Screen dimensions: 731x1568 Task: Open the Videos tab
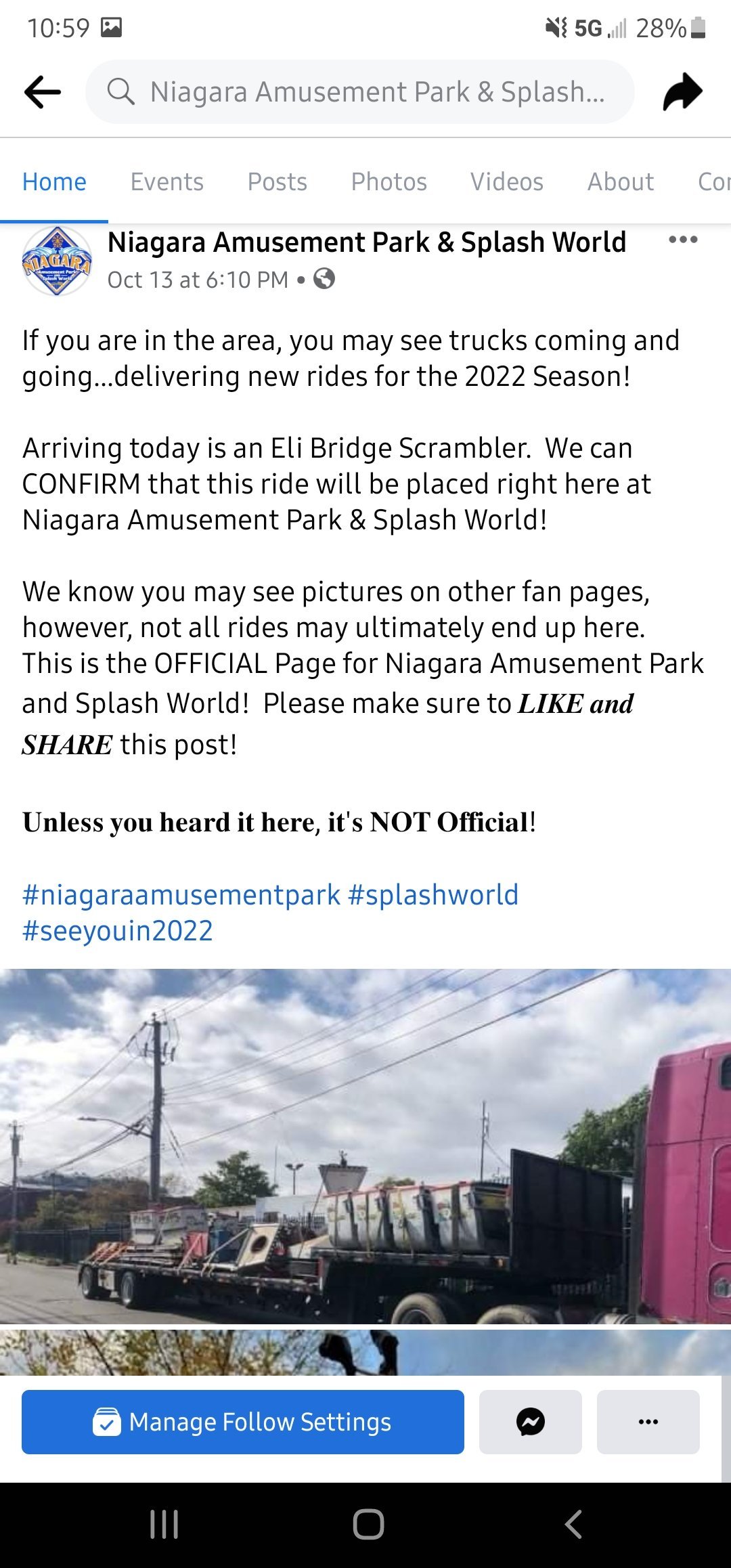click(507, 181)
